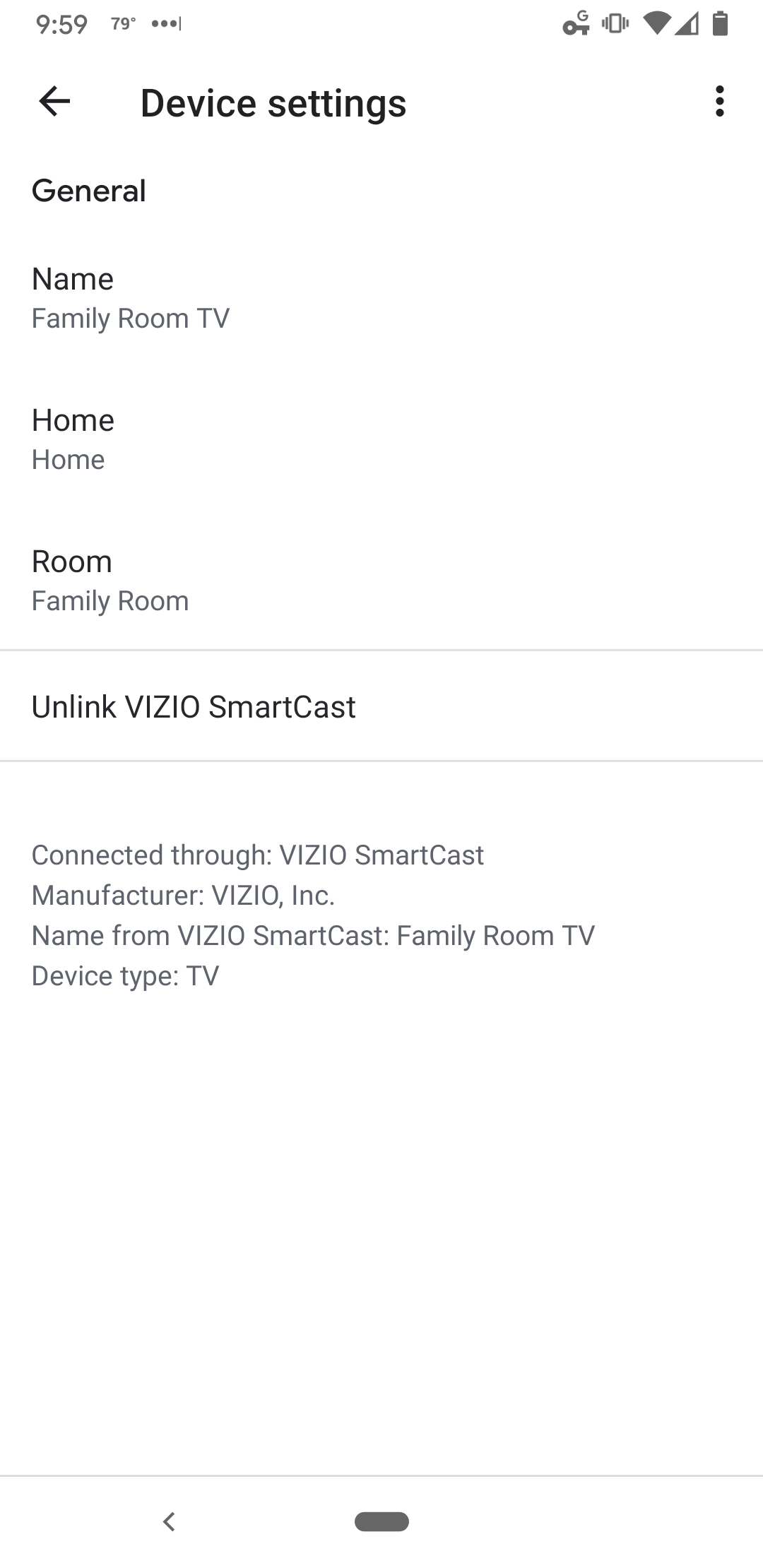Open the three-dot overflow menu
The height and width of the screenshot is (1568, 763).
point(719,102)
